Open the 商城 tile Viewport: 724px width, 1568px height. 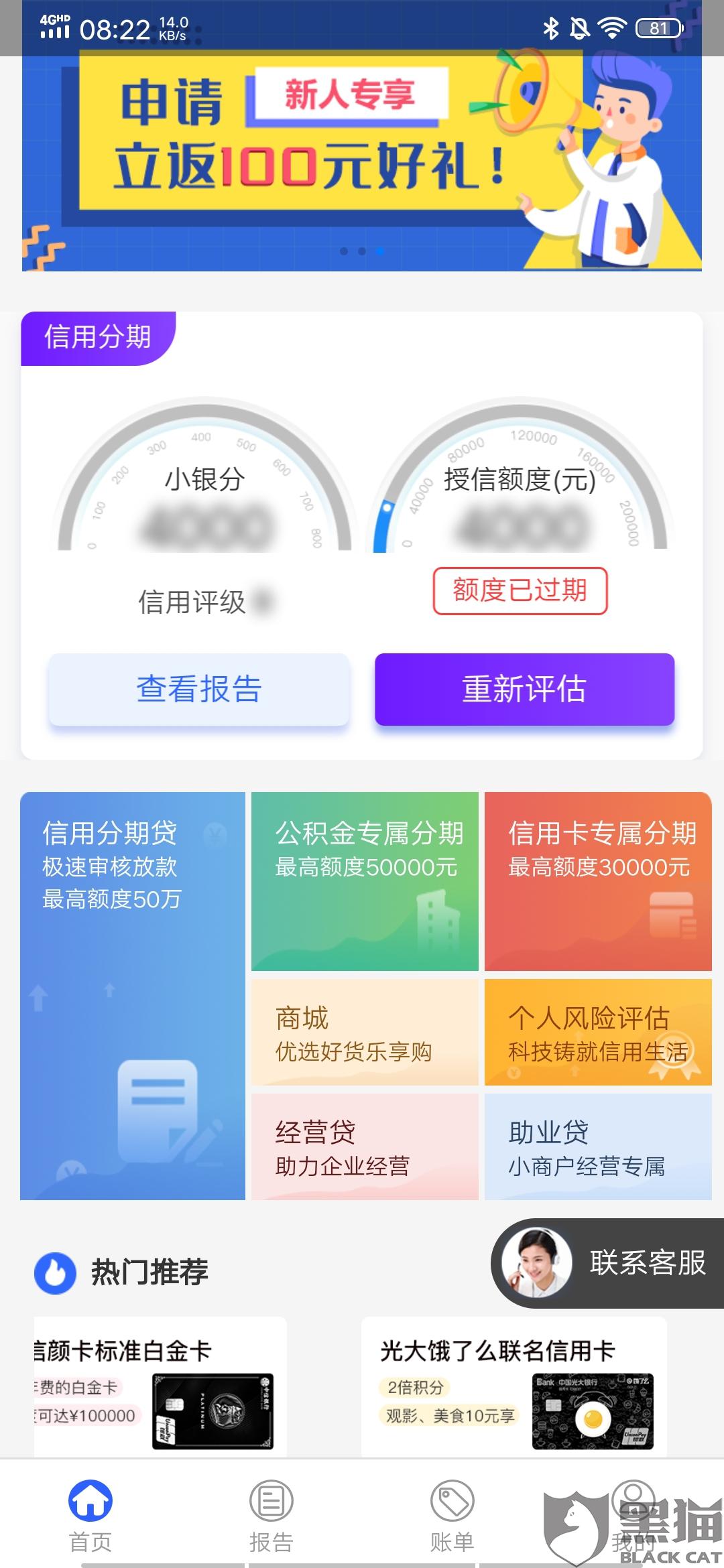click(x=365, y=1033)
